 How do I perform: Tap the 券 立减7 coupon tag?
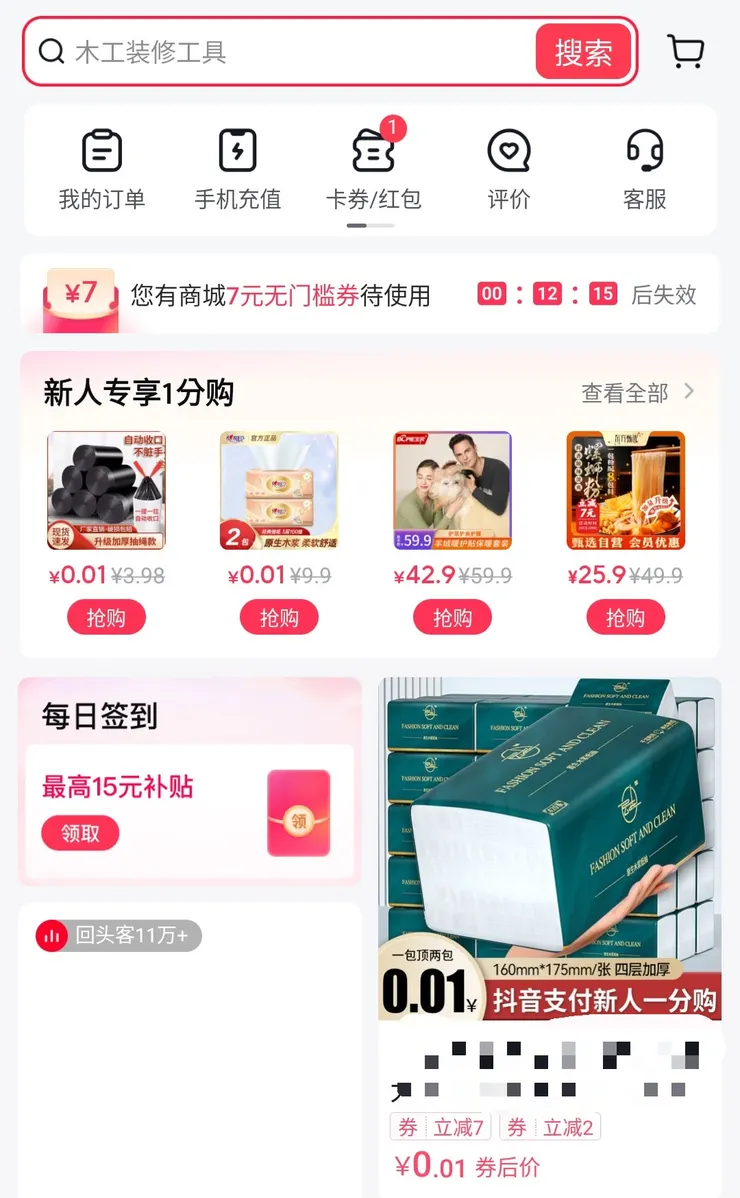pos(438,1127)
